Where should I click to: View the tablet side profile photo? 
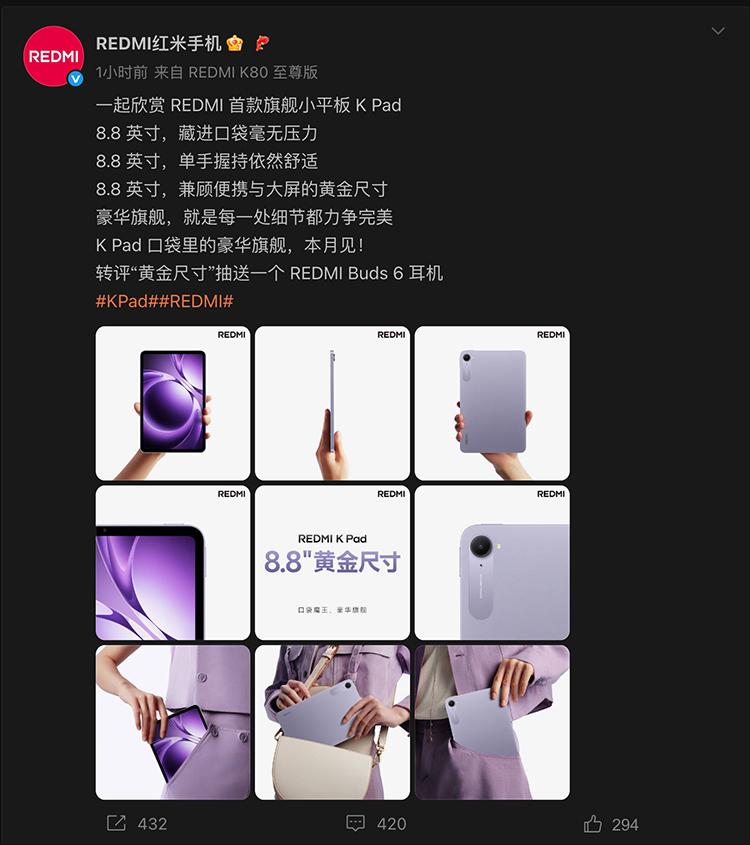coord(332,403)
